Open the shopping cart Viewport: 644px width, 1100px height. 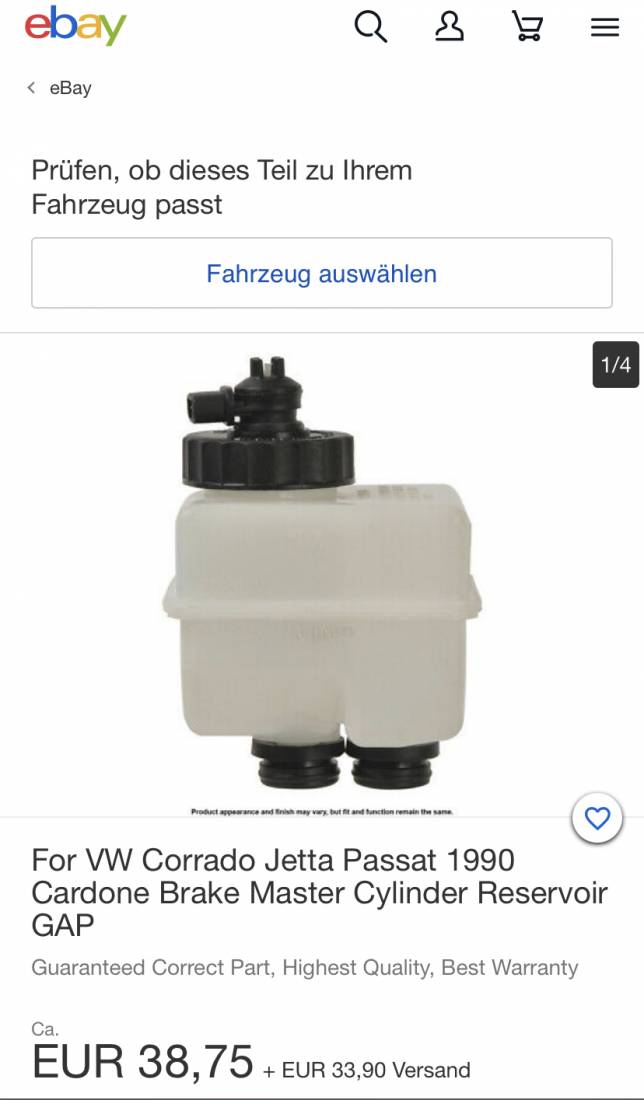point(528,27)
